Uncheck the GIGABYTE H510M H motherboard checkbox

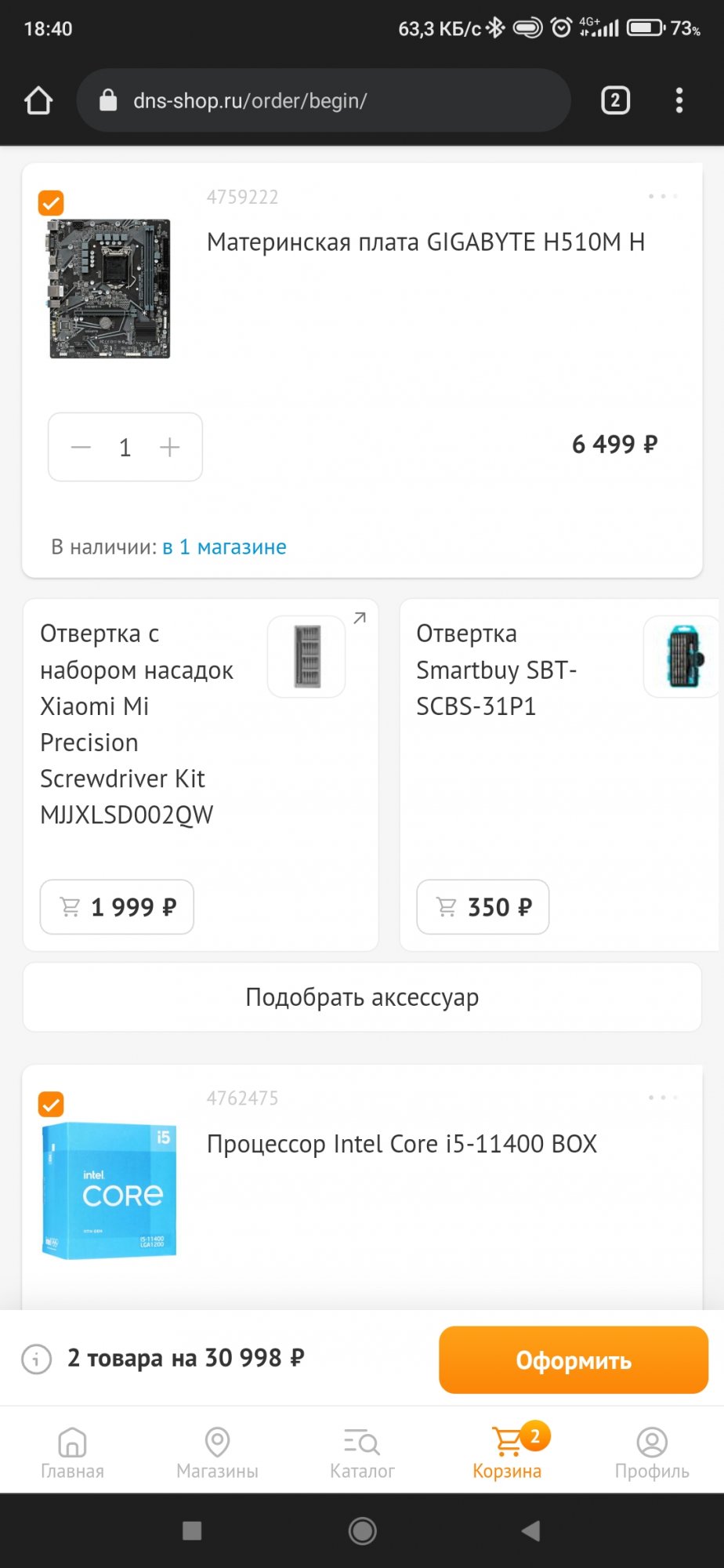[50, 204]
